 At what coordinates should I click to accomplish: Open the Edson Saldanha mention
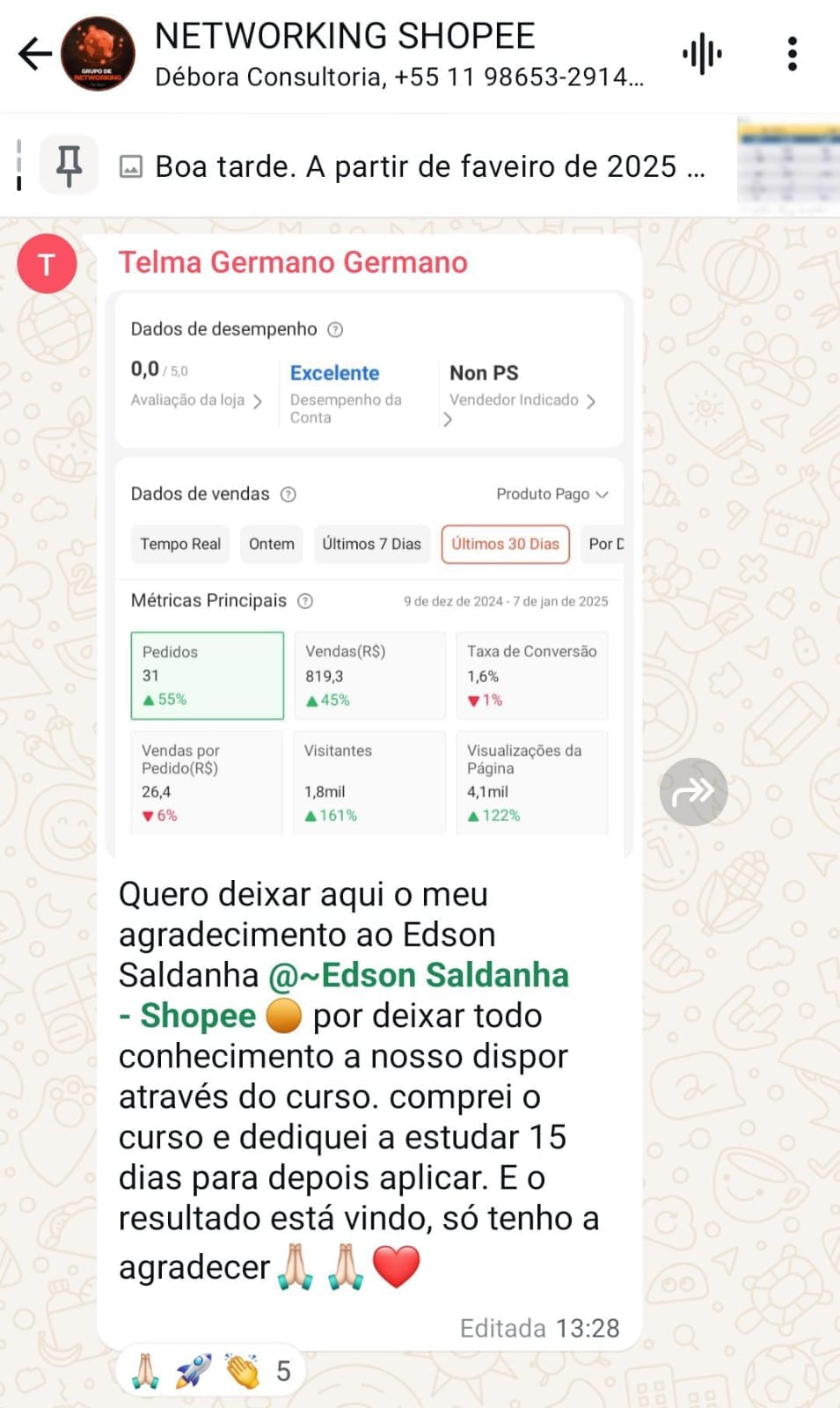point(420,976)
